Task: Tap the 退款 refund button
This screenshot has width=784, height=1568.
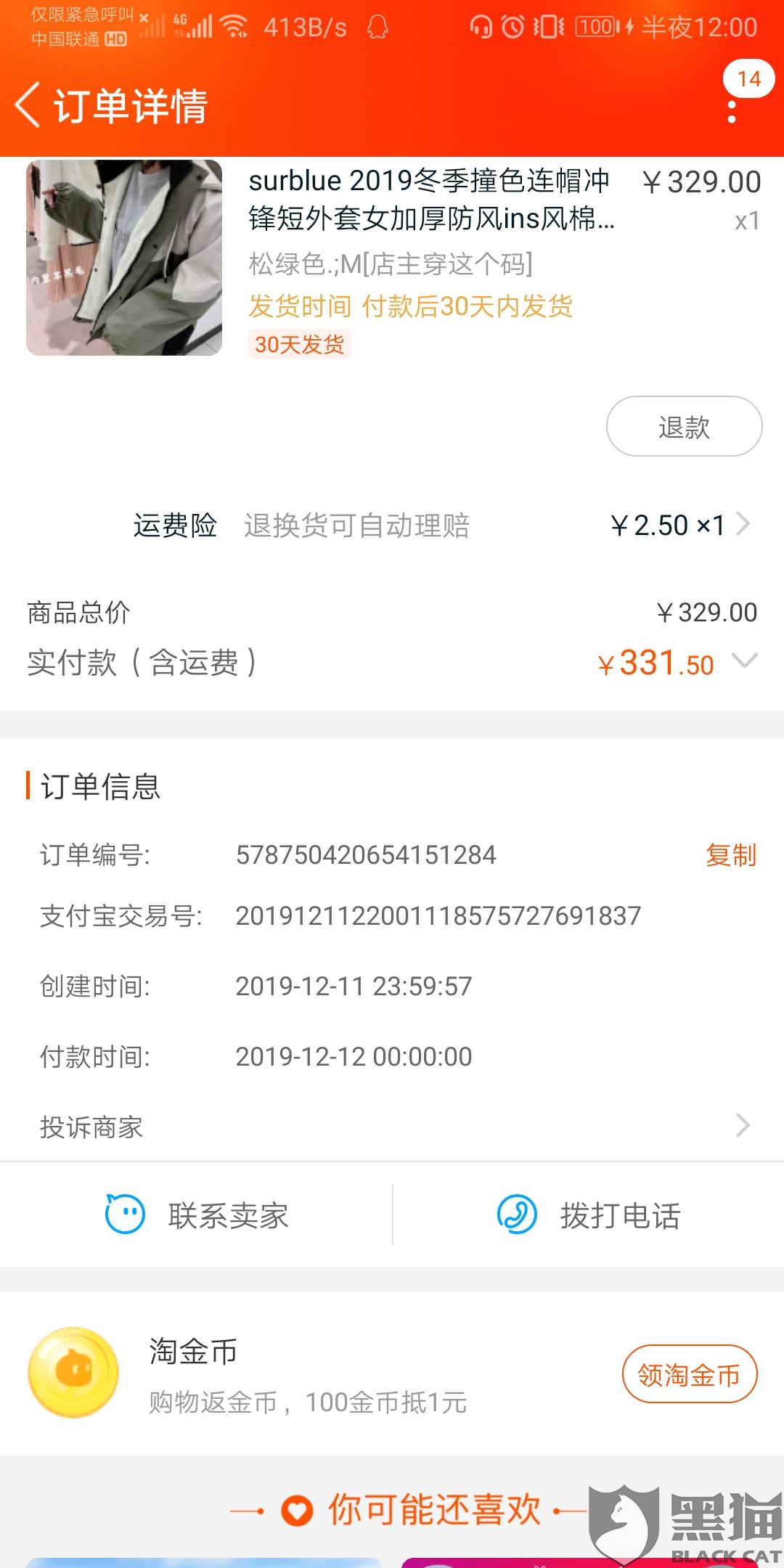Action: (684, 427)
